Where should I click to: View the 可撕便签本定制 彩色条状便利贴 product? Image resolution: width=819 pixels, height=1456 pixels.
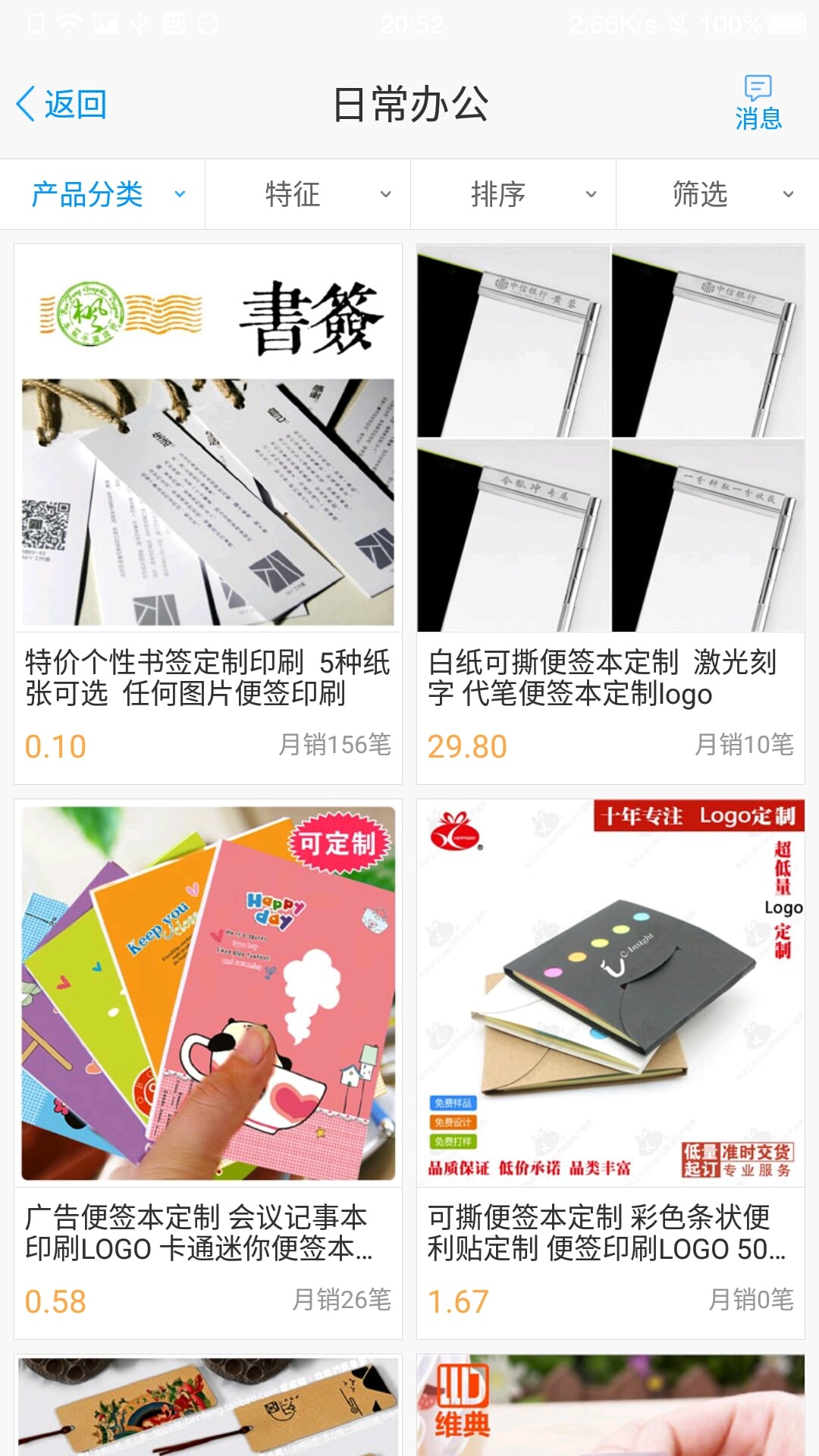tap(610, 1068)
